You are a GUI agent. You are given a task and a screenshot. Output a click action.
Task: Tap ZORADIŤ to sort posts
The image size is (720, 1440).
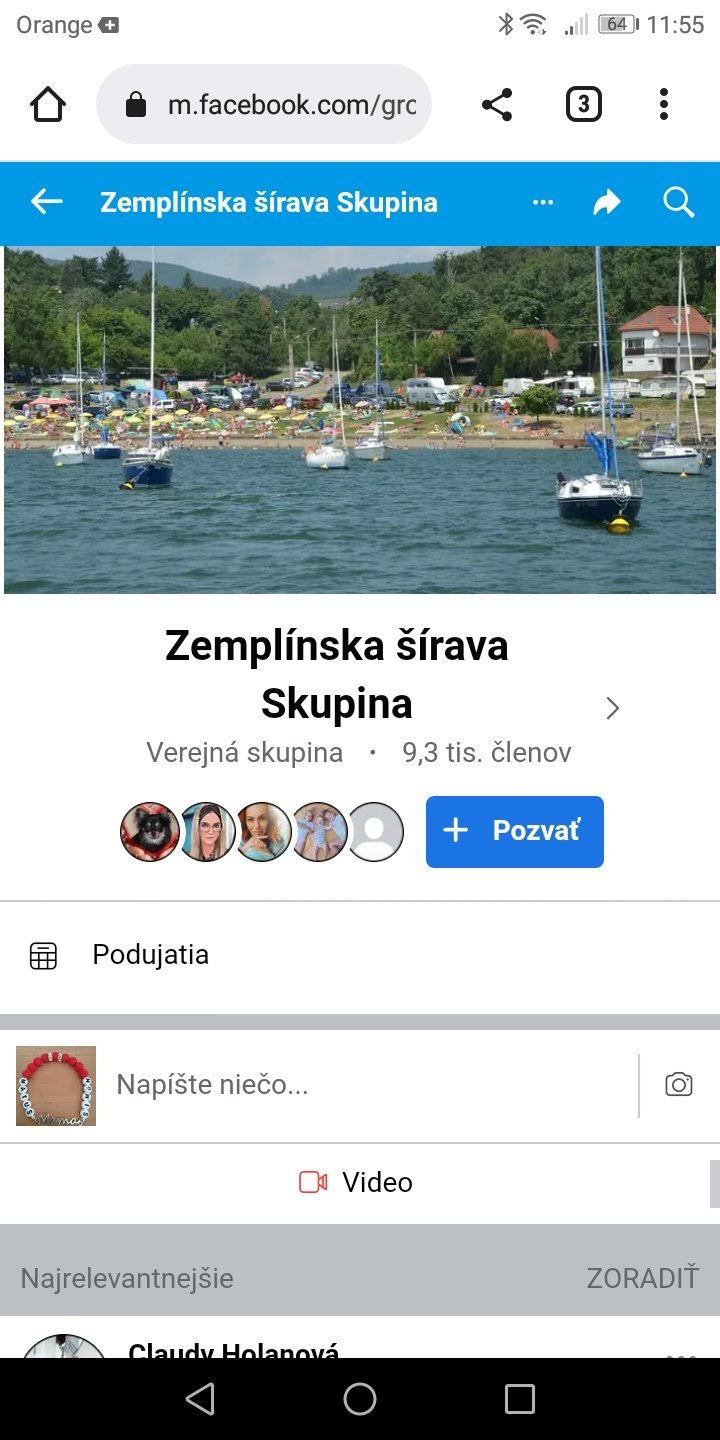point(642,1278)
